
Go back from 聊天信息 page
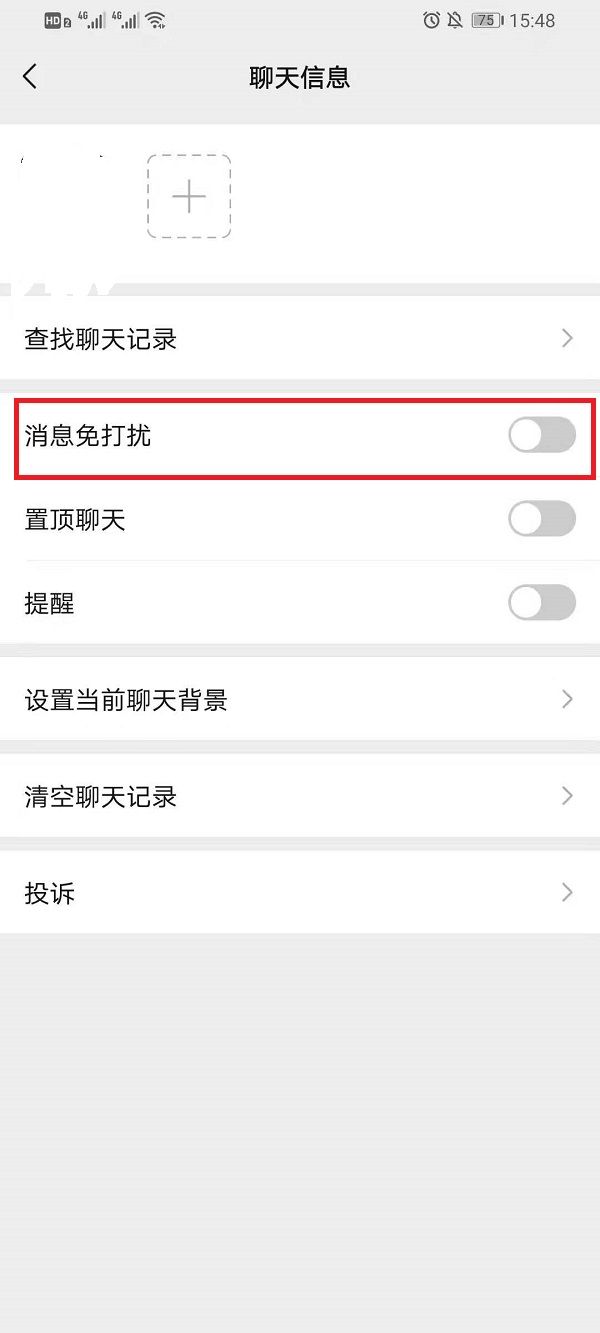30,77
